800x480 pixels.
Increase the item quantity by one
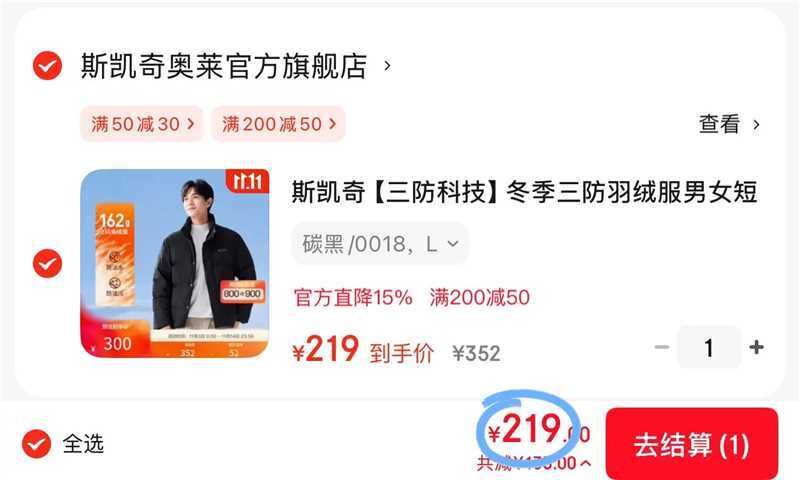[757, 348]
